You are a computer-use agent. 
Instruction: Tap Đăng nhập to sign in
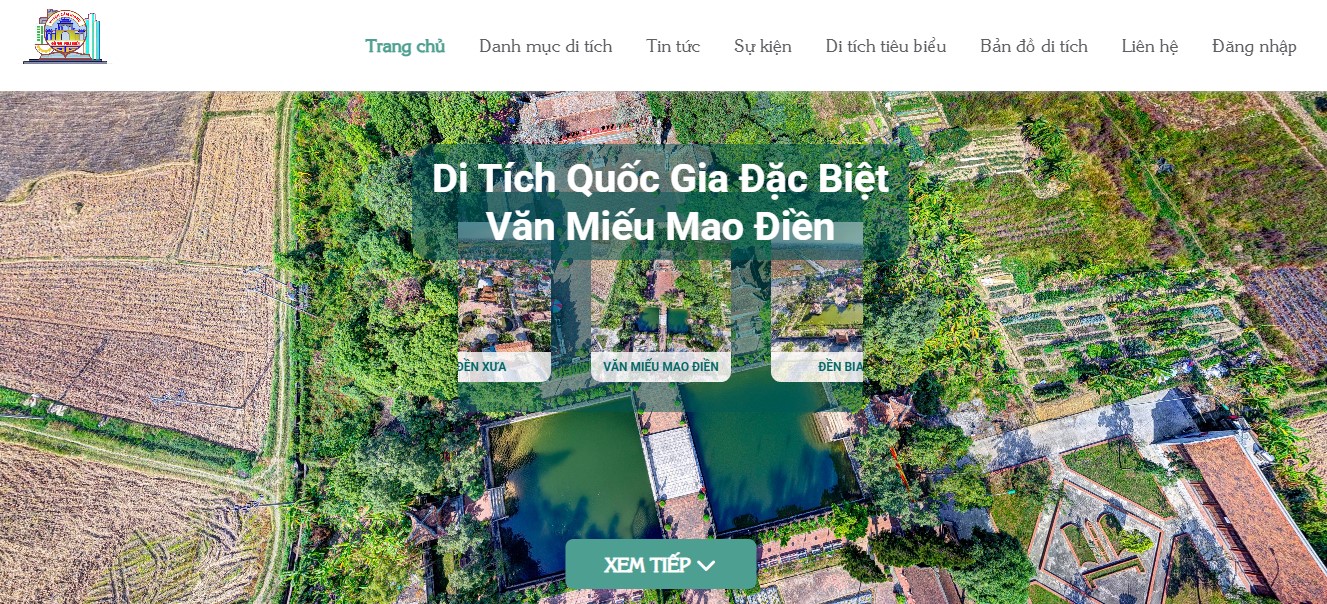(1254, 46)
